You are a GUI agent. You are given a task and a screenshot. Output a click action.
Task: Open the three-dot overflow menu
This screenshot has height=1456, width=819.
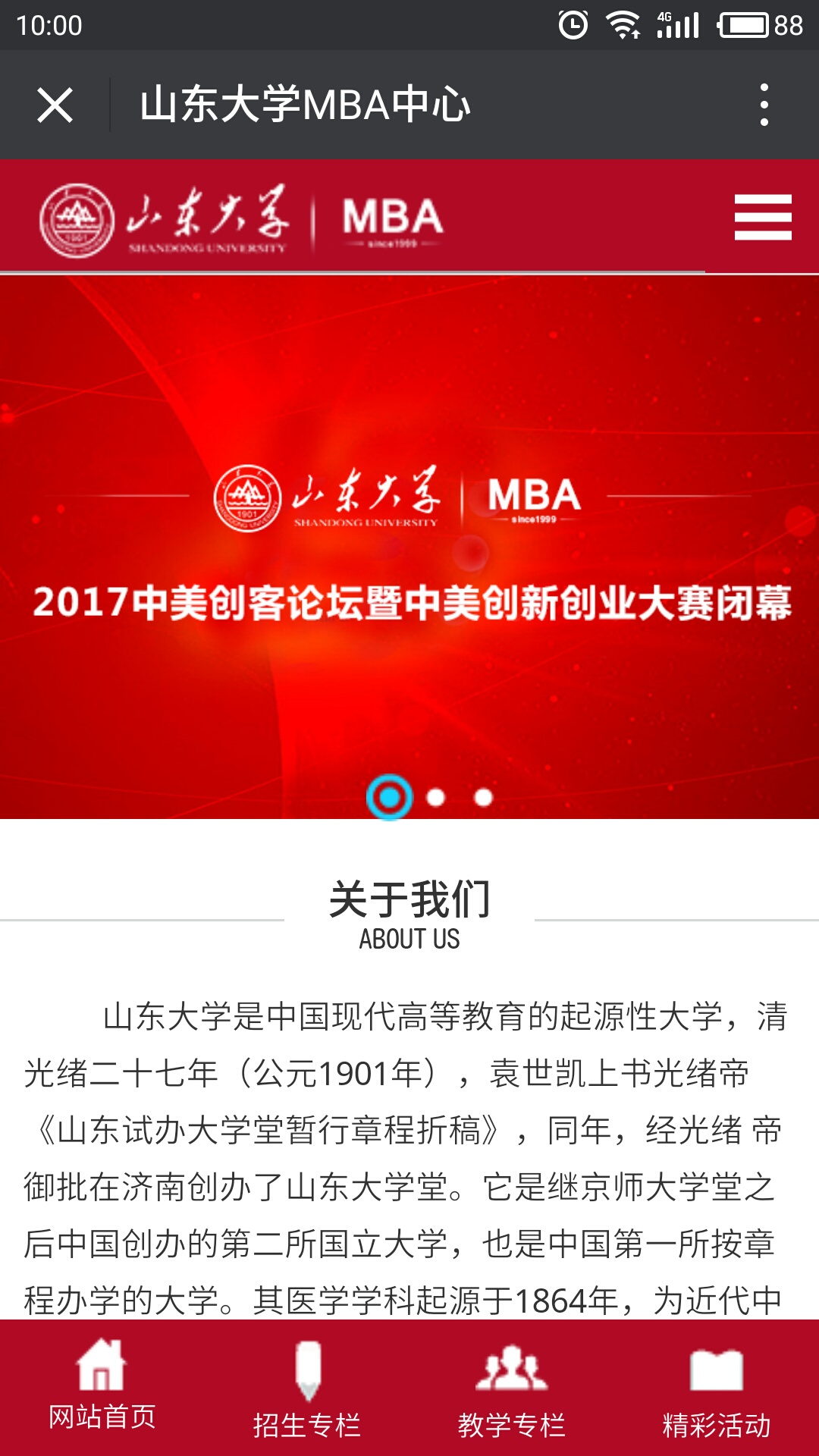coord(764,105)
